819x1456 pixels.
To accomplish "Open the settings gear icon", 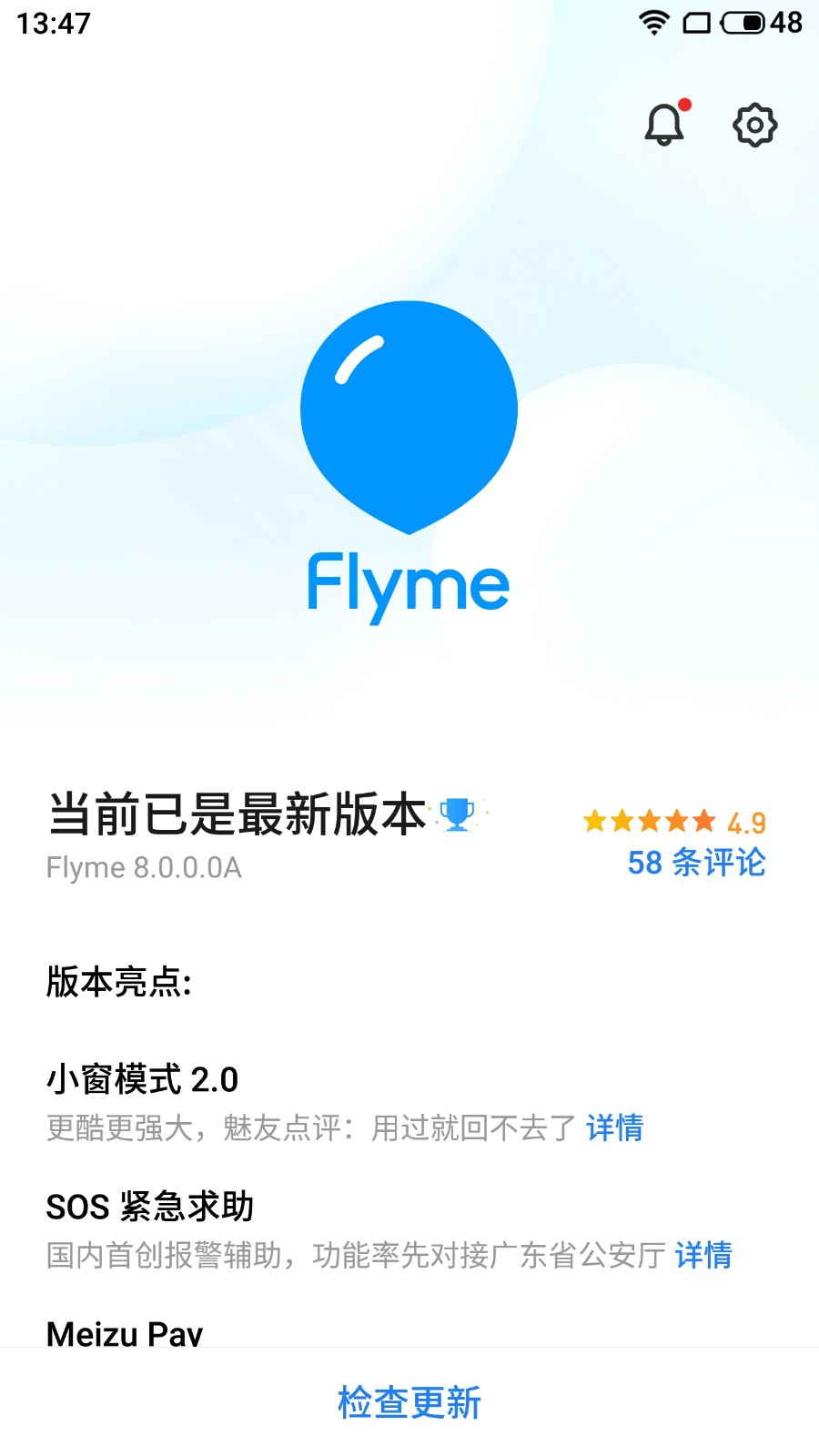I will [753, 126].
